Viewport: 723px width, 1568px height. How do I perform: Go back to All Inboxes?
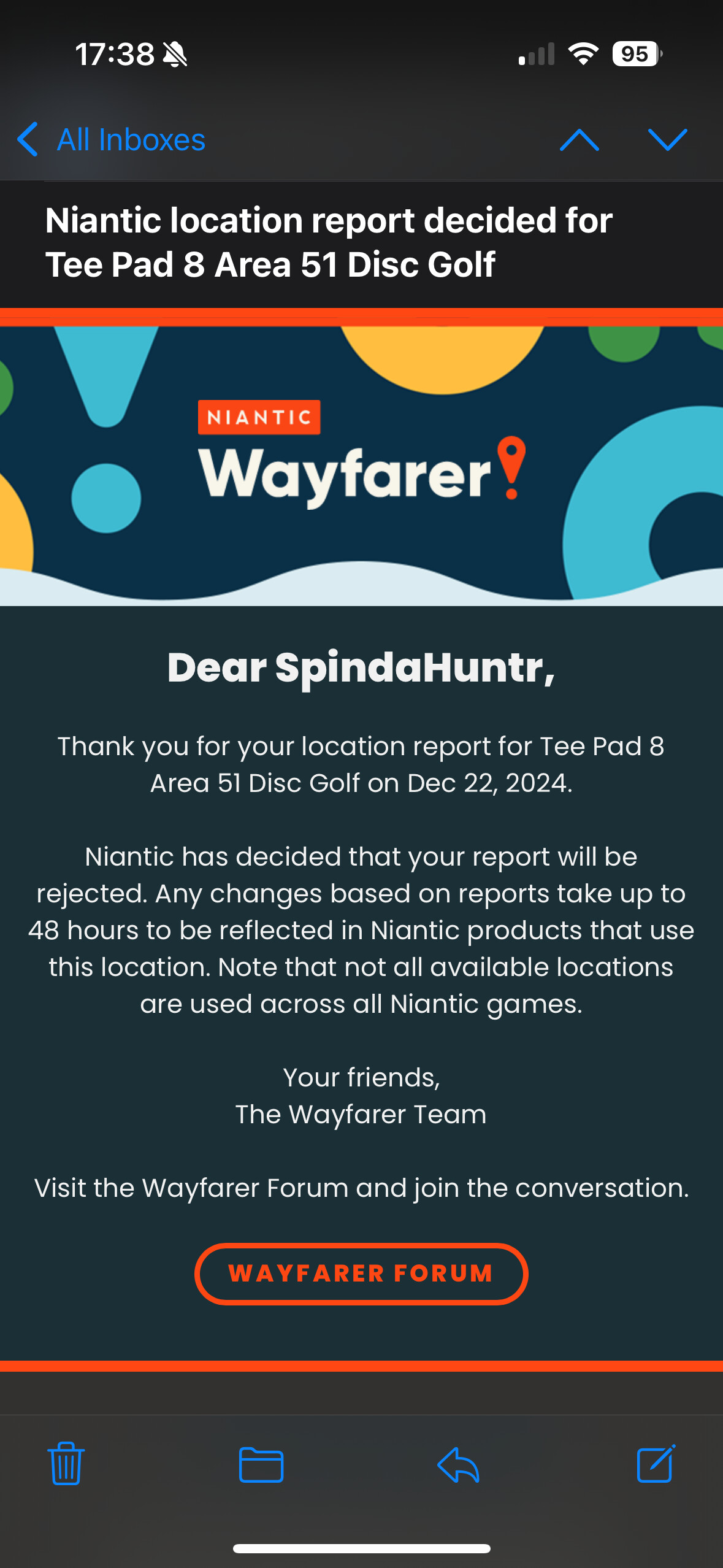click(110, 140)
